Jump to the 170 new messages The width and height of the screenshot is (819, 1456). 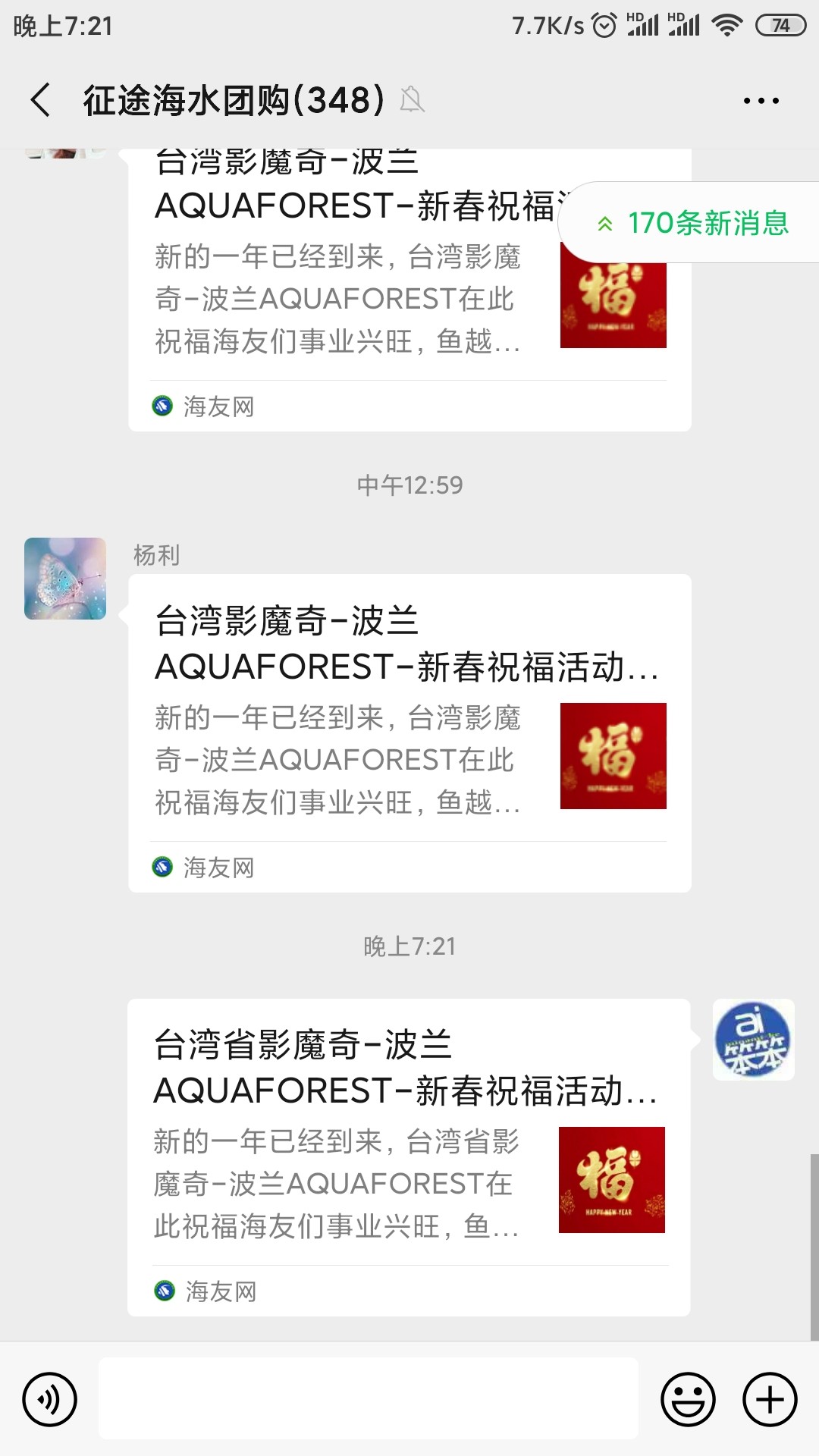point(694,223)
